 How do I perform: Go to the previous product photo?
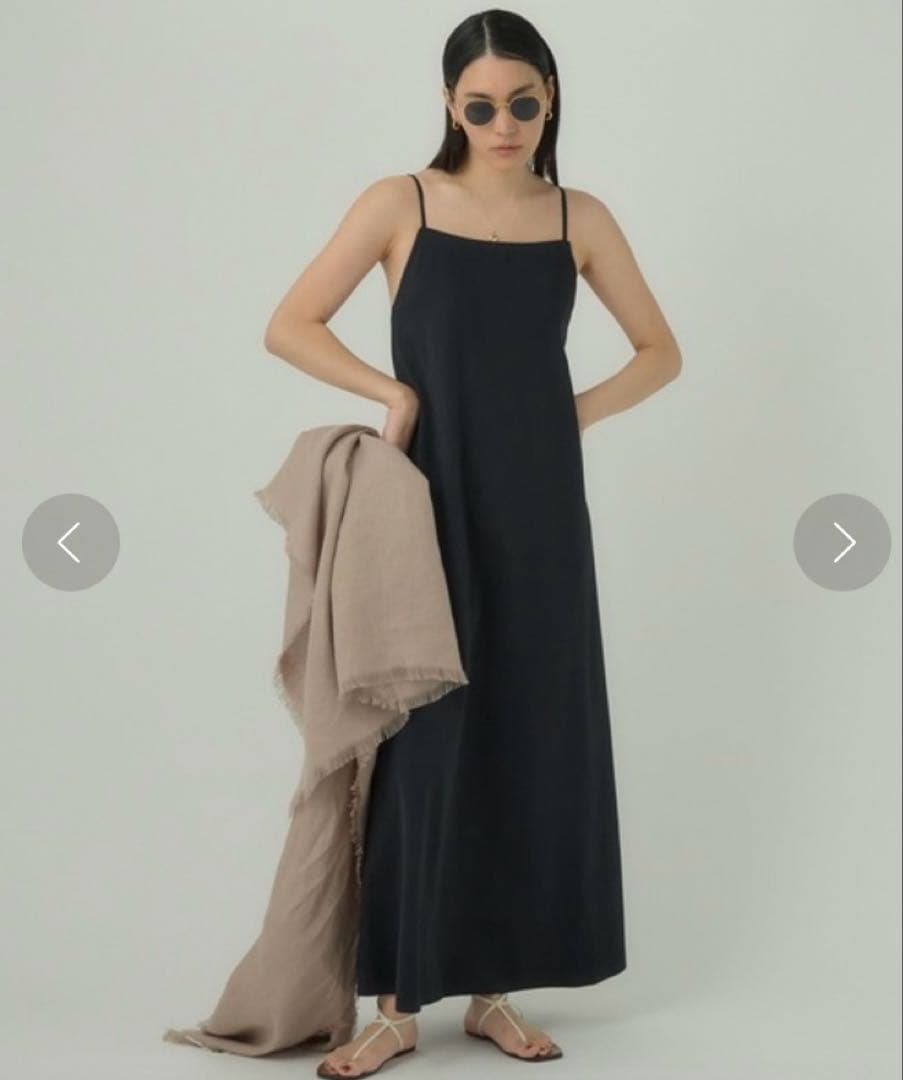[x=70, y=542]
